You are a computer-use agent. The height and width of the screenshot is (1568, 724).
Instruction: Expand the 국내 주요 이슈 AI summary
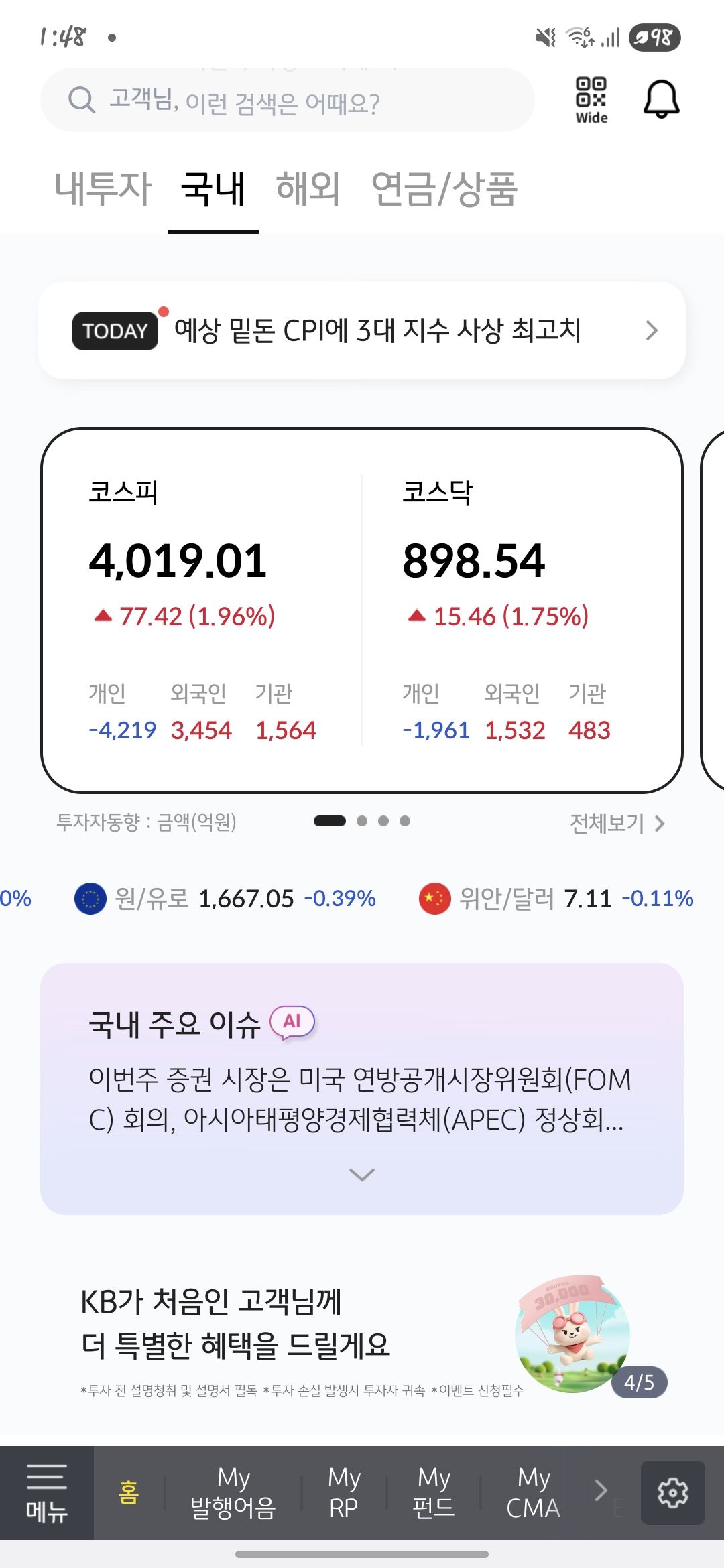362,1174
